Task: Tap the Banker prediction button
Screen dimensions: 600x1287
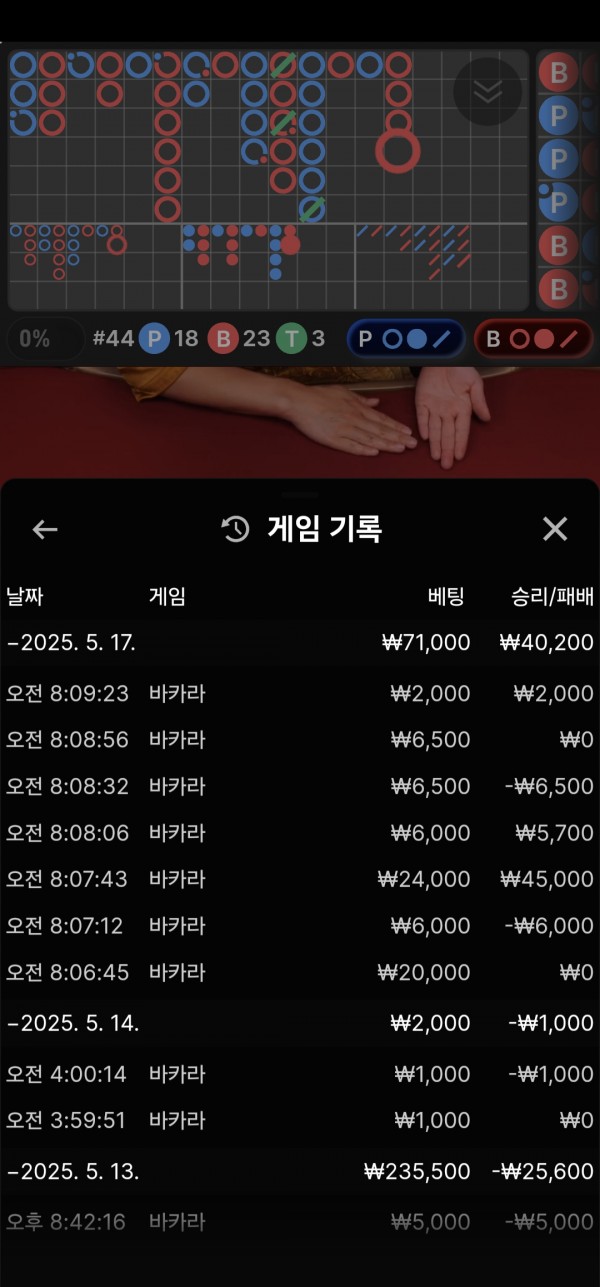Action: (x=533, y=338)
